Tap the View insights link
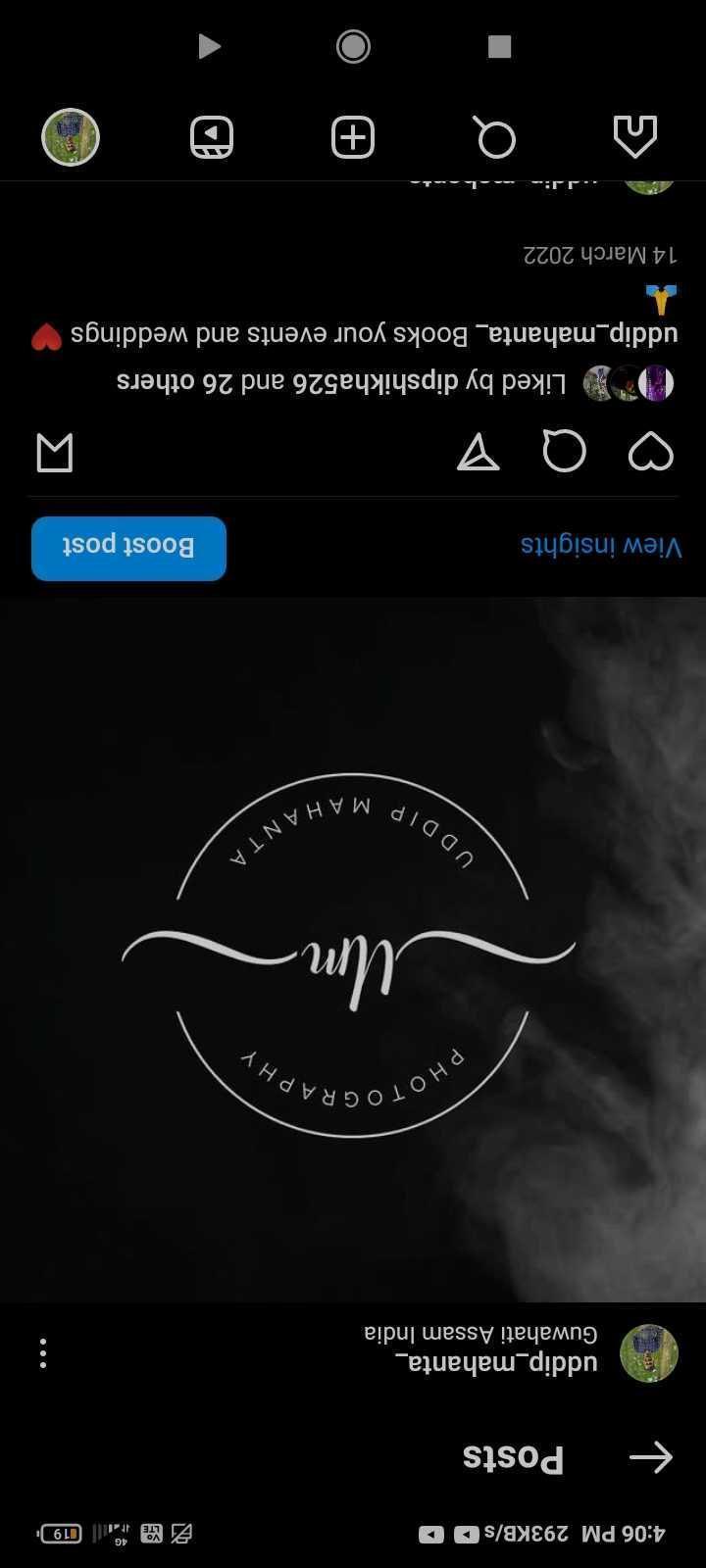This screenshot has width=706, height=1568. [x=600, y=546]
